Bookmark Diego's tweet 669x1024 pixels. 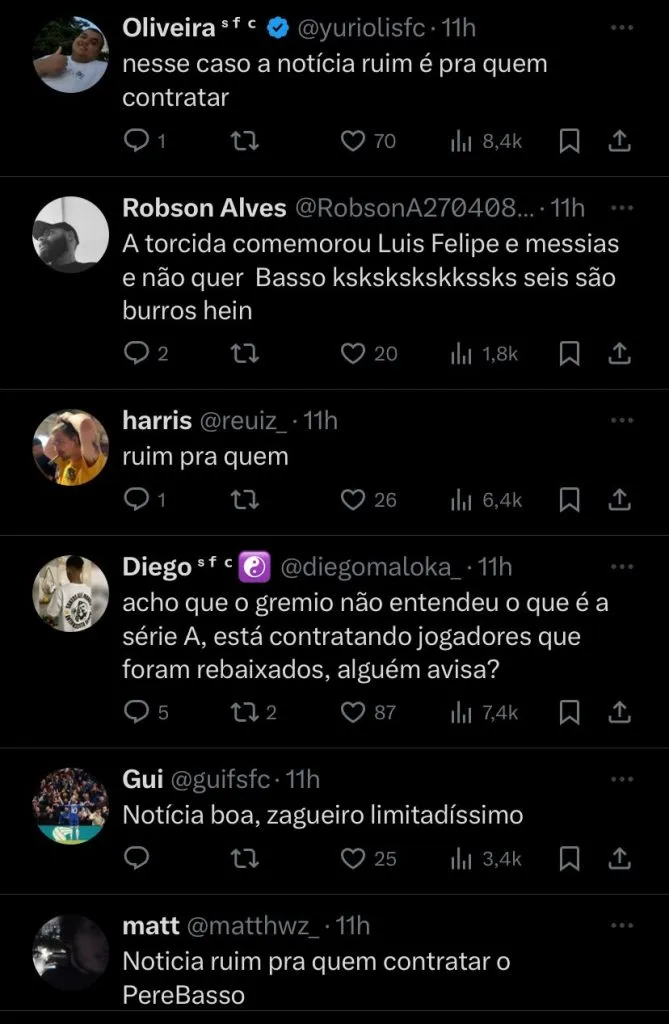click(569, 712)
